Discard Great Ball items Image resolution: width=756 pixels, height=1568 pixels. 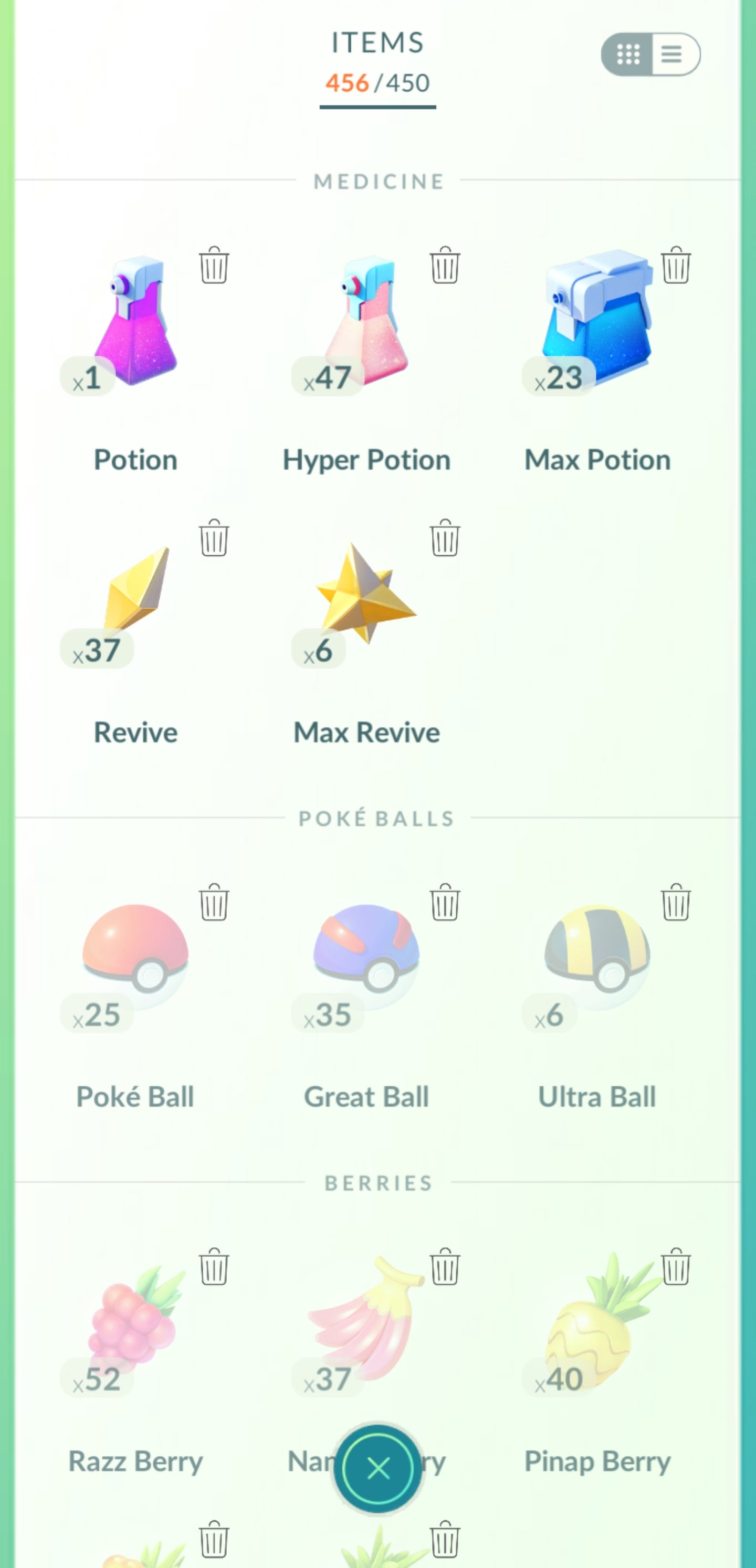click(445, 902)
